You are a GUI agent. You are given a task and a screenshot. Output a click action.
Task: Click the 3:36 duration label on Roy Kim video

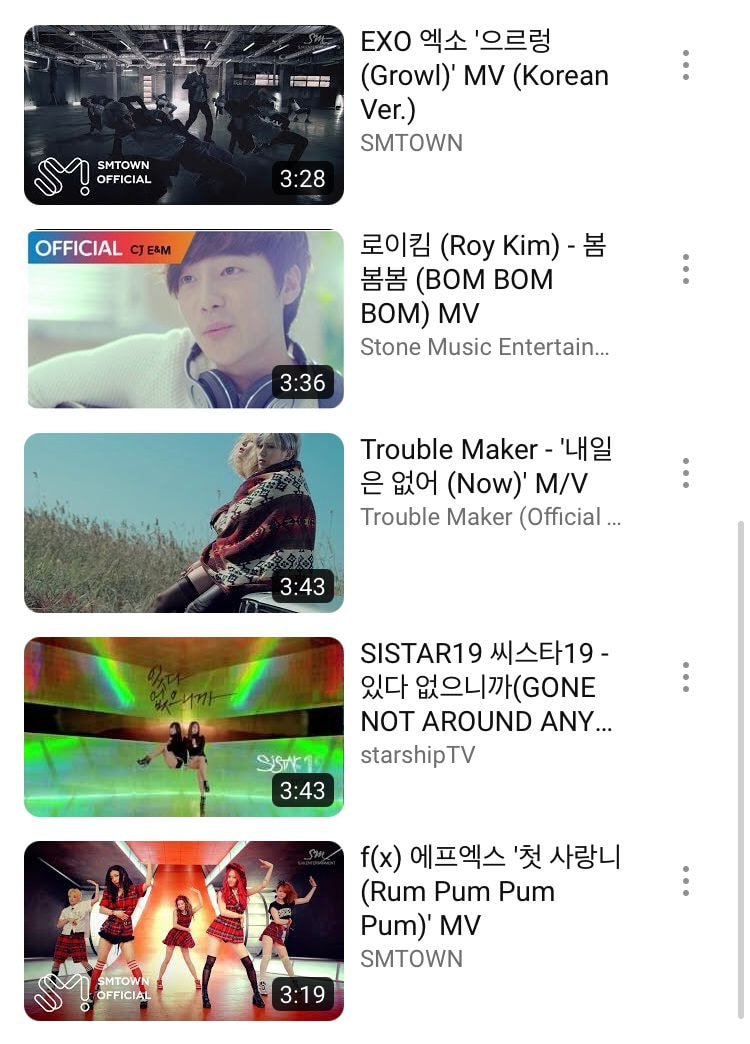pyautogui.click(x=303, y=382)
